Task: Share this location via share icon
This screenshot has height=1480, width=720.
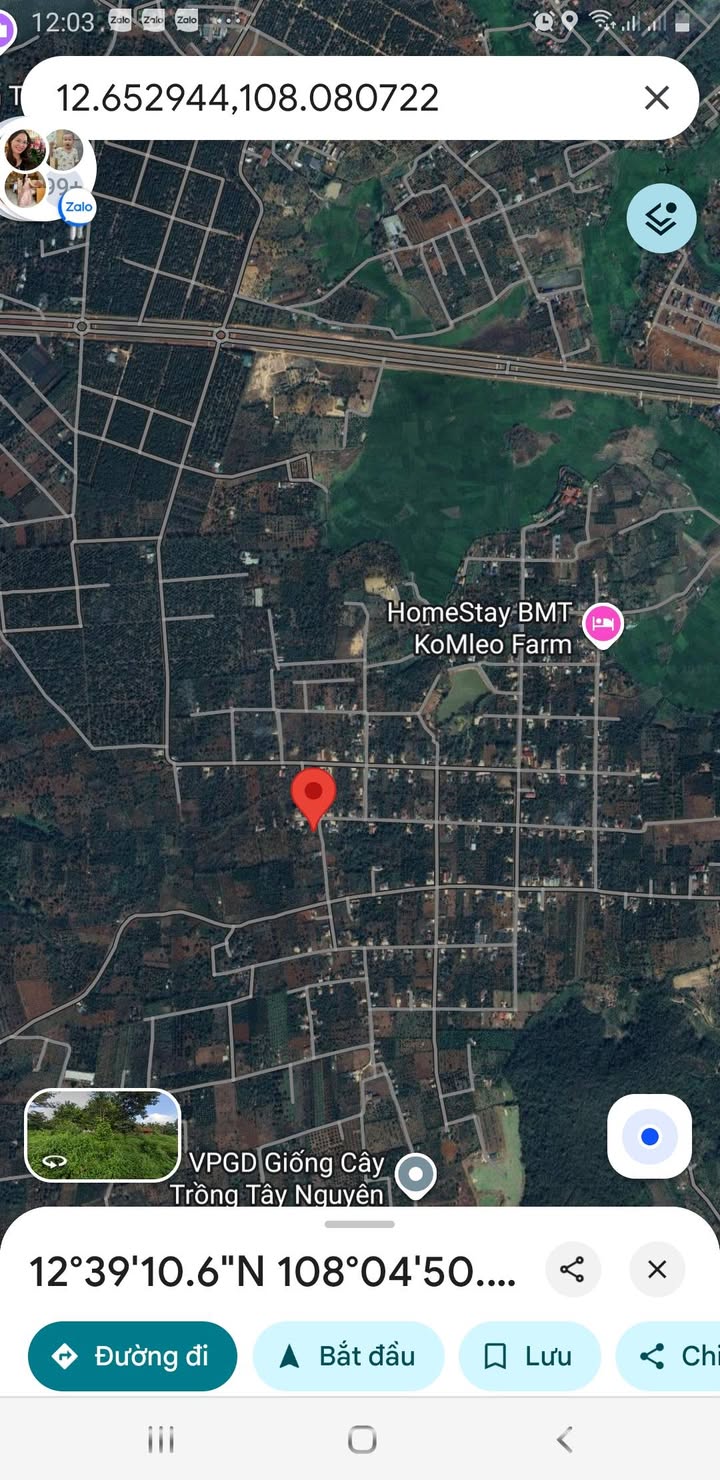Action: click(x=572, y=1270)
